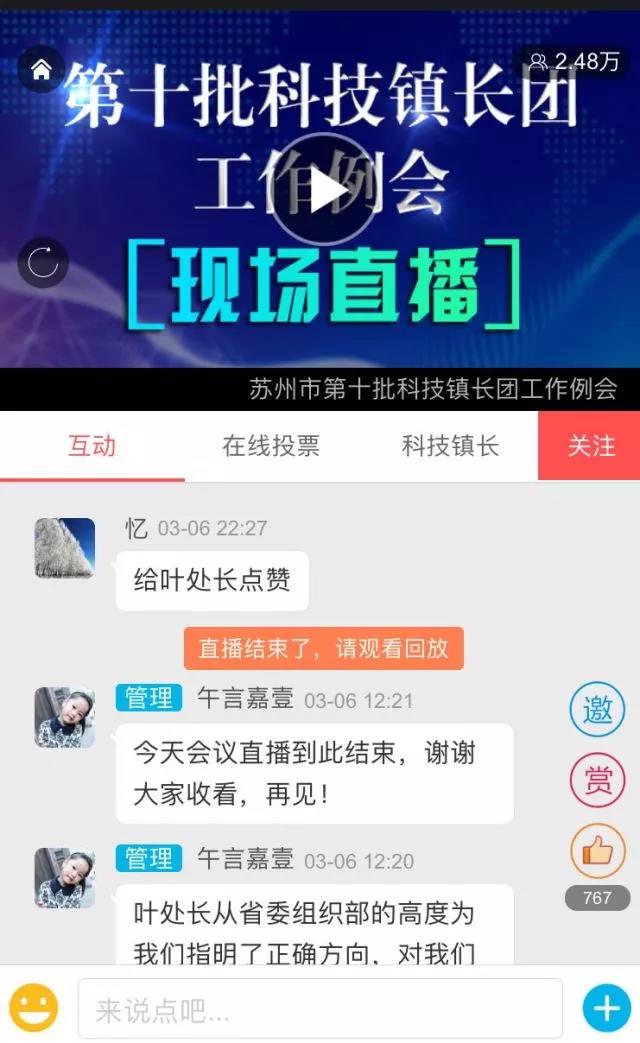Open the 在线投票 tab

tap(271, 446)
